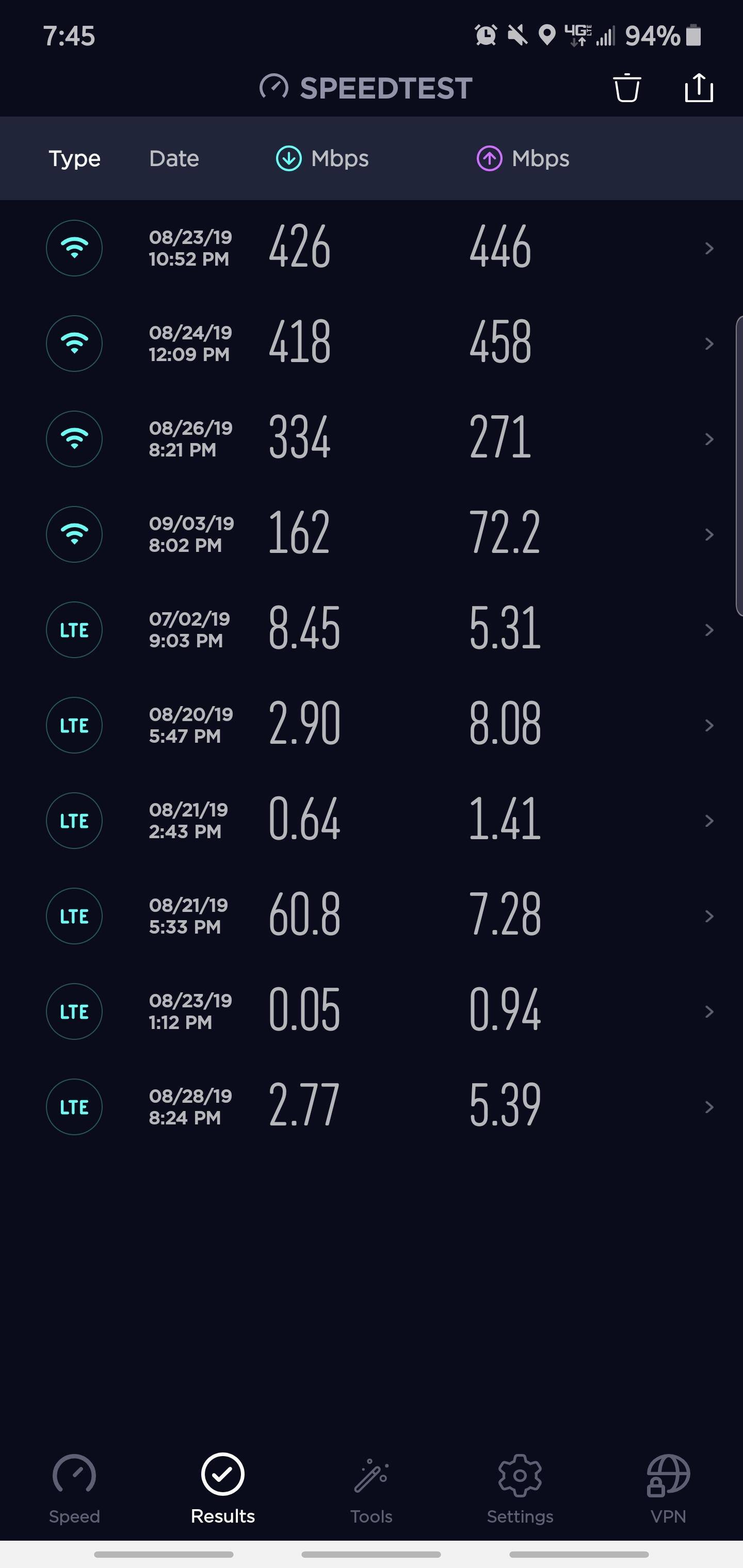Share the speed test results
The width and height of the screenshot is (743, 1568).
(x=699, y=88)
